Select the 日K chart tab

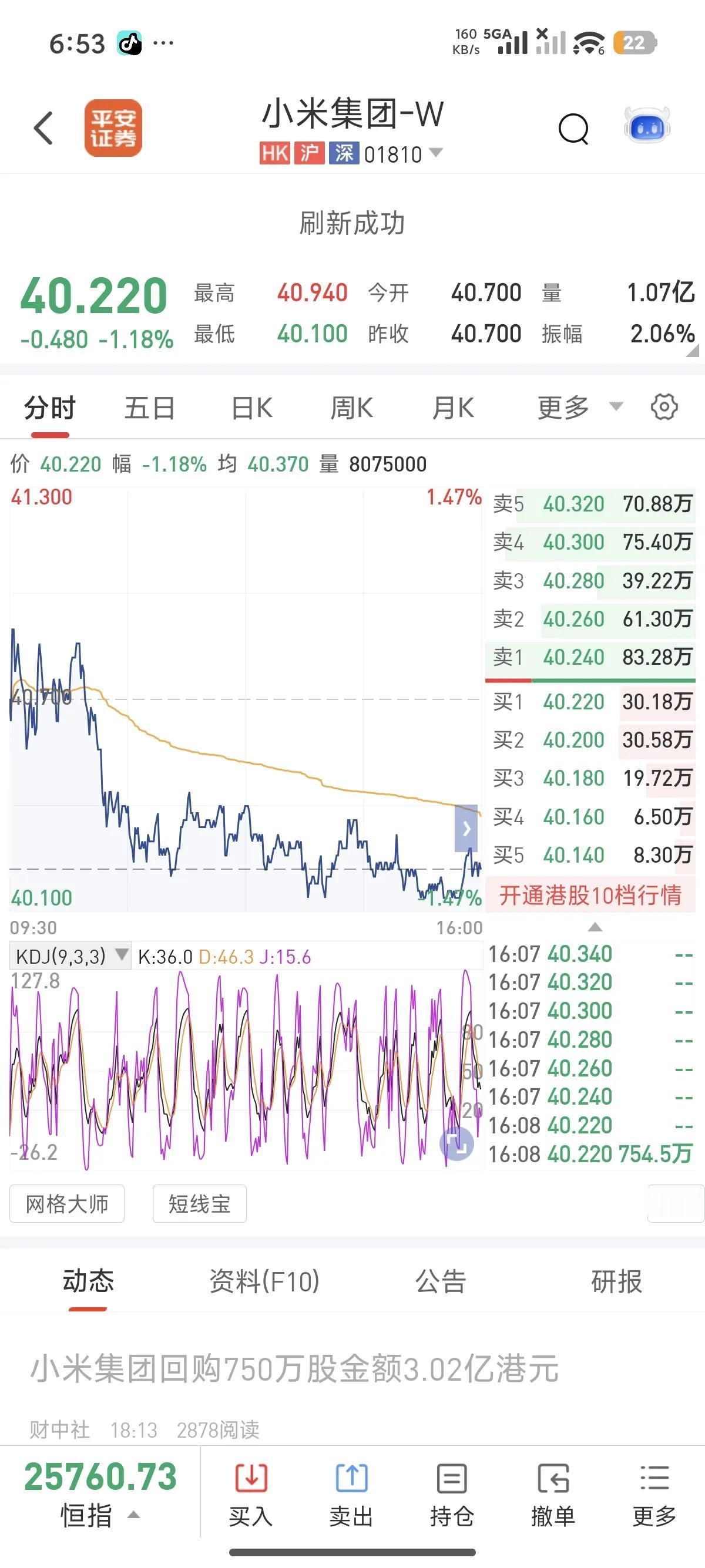click(x=250, y=406)
